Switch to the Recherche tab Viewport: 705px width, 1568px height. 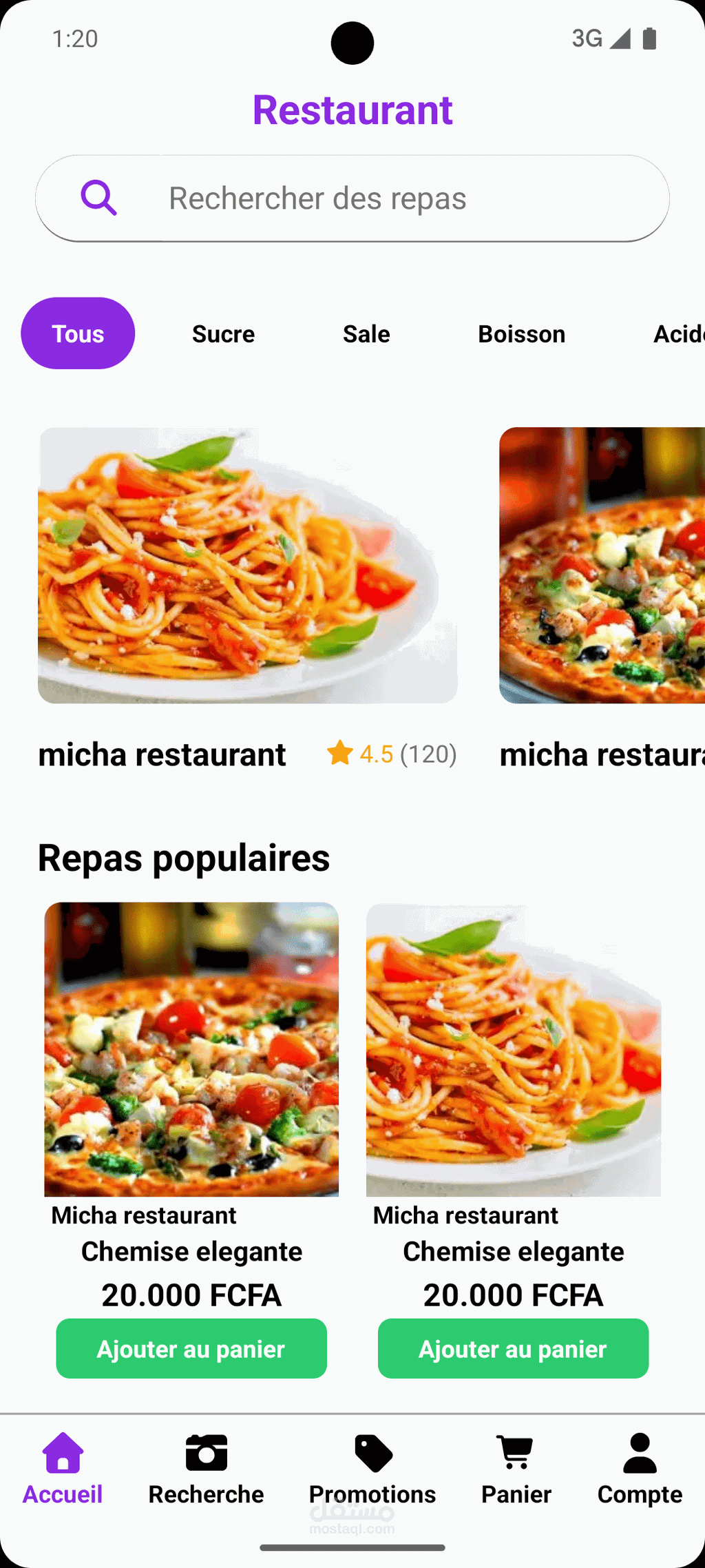(x=206, y=1469)
